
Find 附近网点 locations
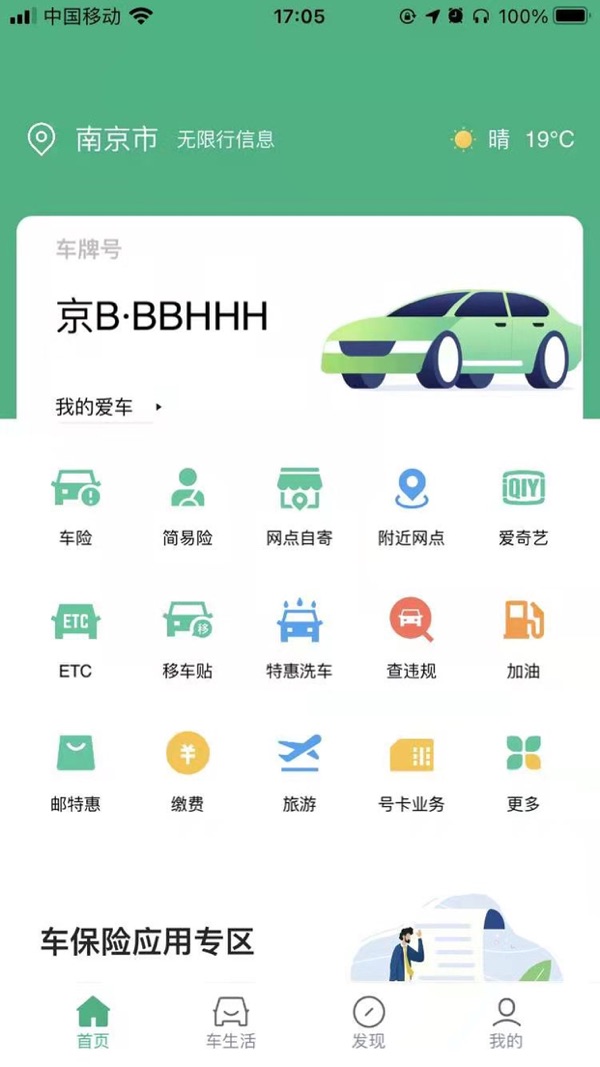[x=411, y=505]
